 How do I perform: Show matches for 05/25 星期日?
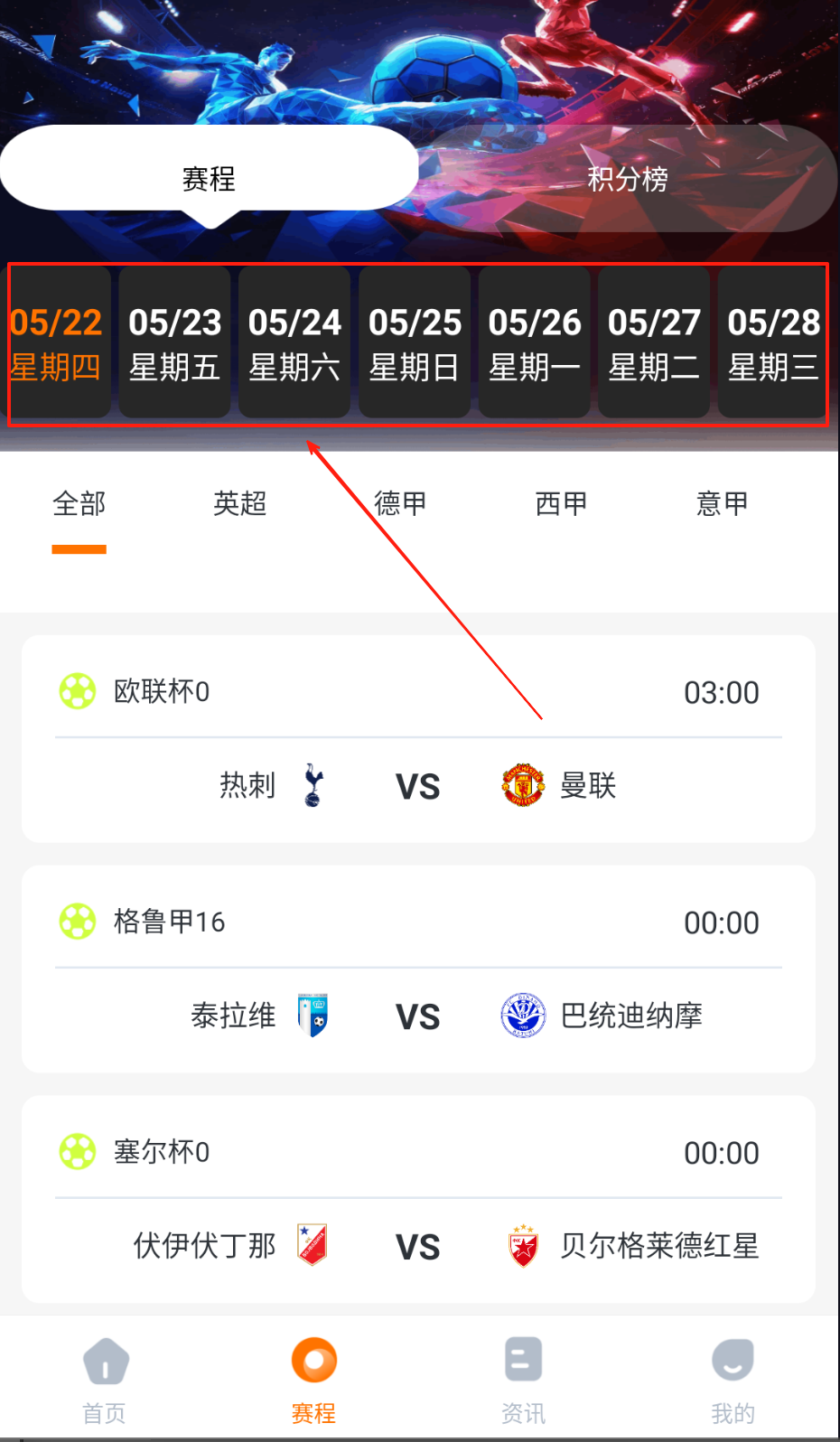(x=415, y=343)
